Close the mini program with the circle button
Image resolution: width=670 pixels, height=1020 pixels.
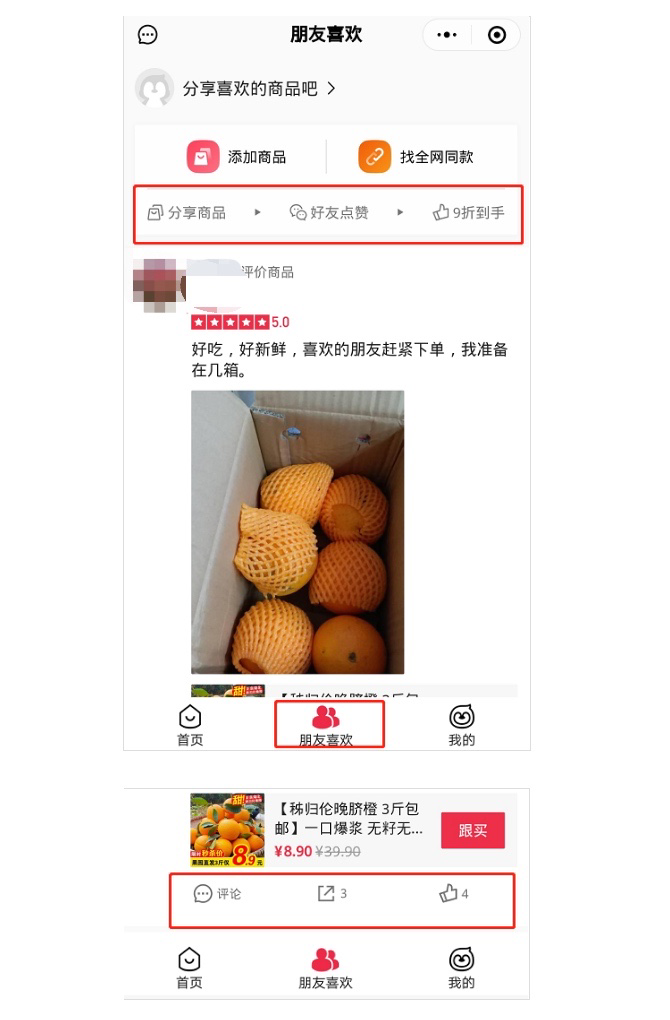pyautogui.click(x=497, y=35)
